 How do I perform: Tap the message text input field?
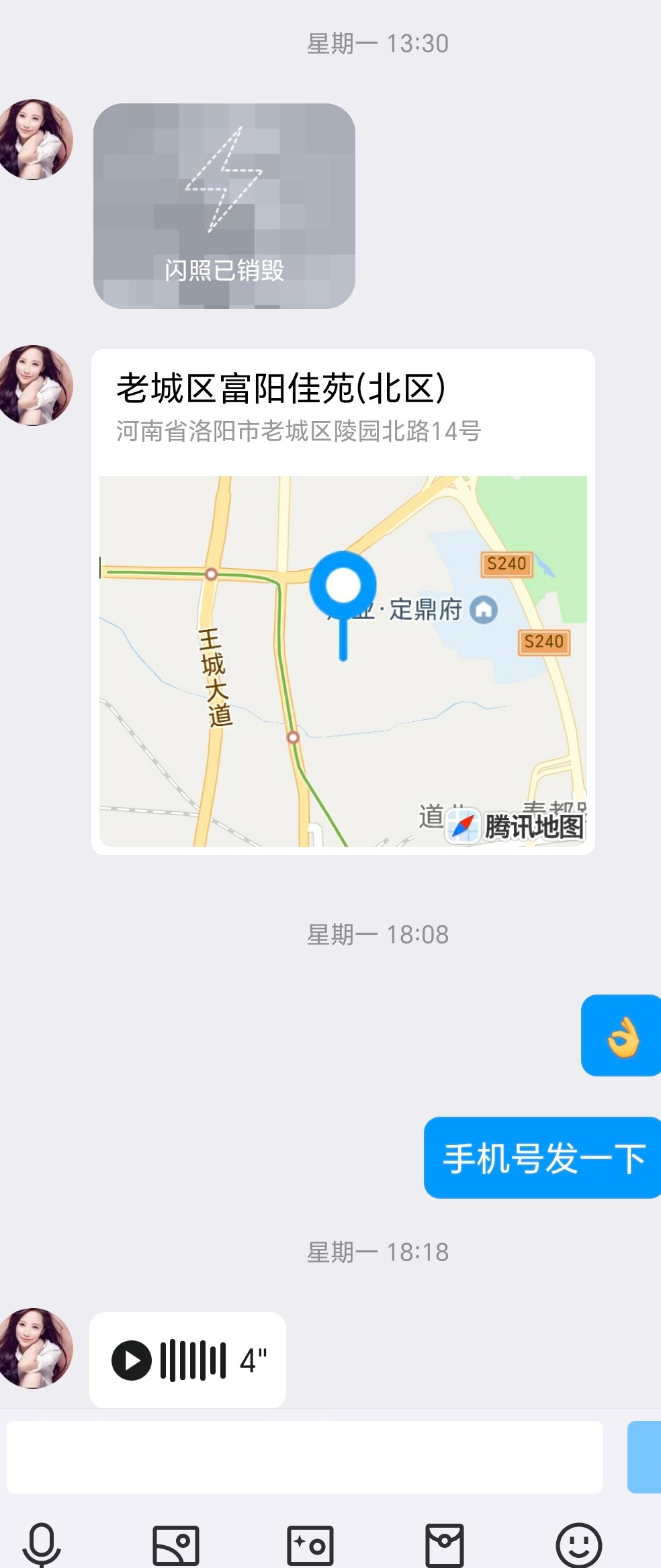304,1456
